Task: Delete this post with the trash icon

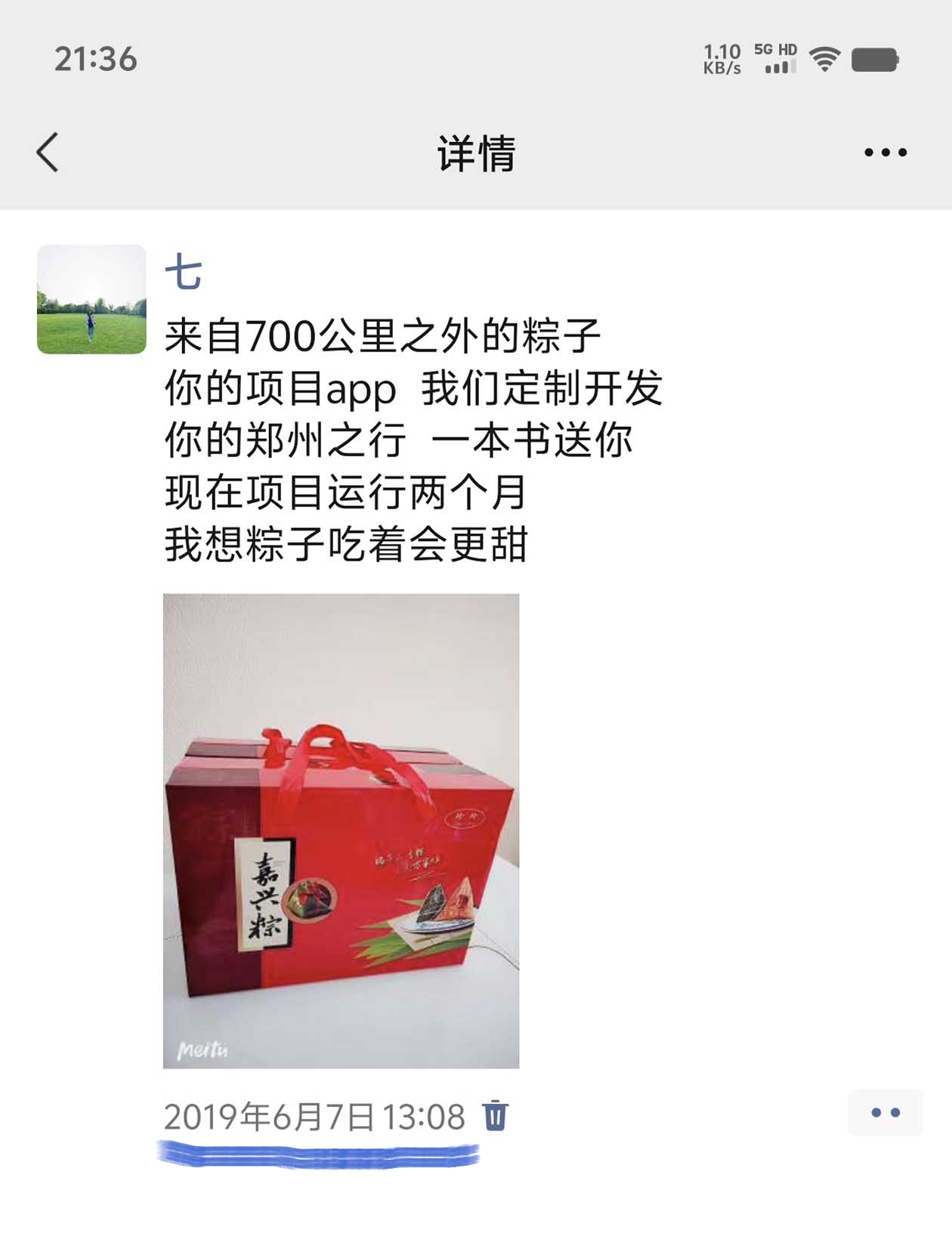Action: [x=496, y=1115]
